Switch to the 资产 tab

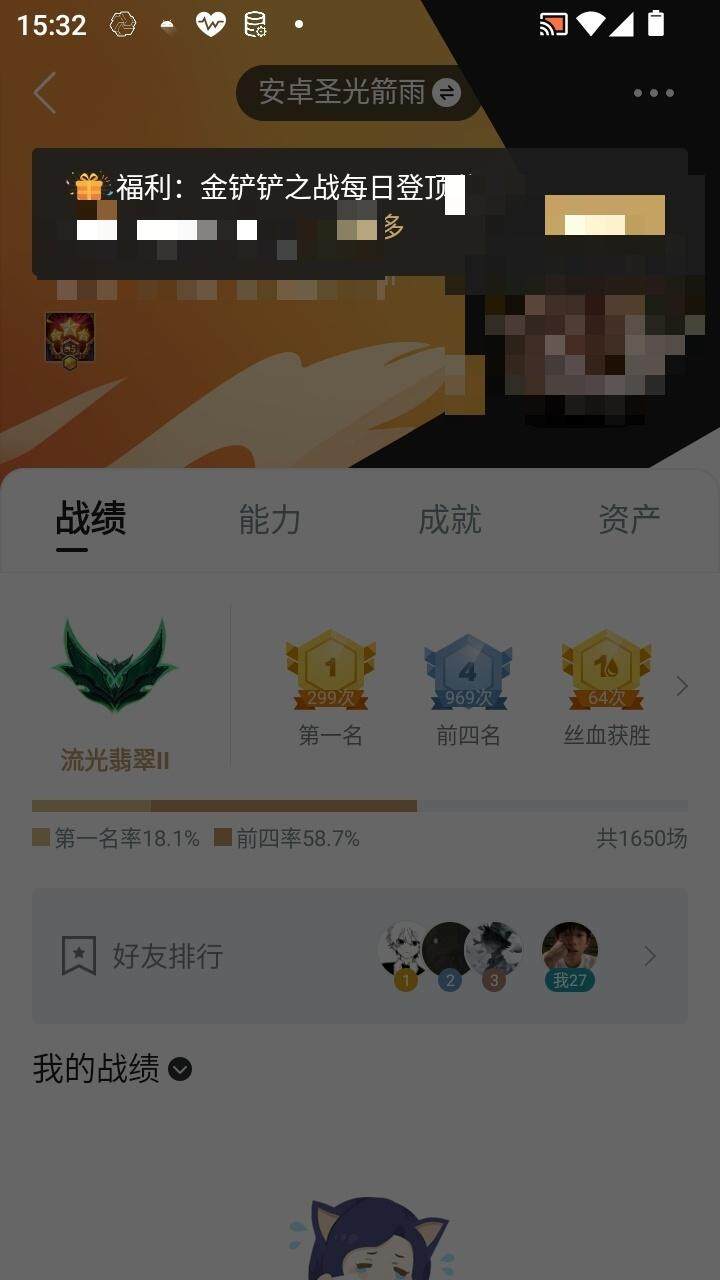coord(628,520)
